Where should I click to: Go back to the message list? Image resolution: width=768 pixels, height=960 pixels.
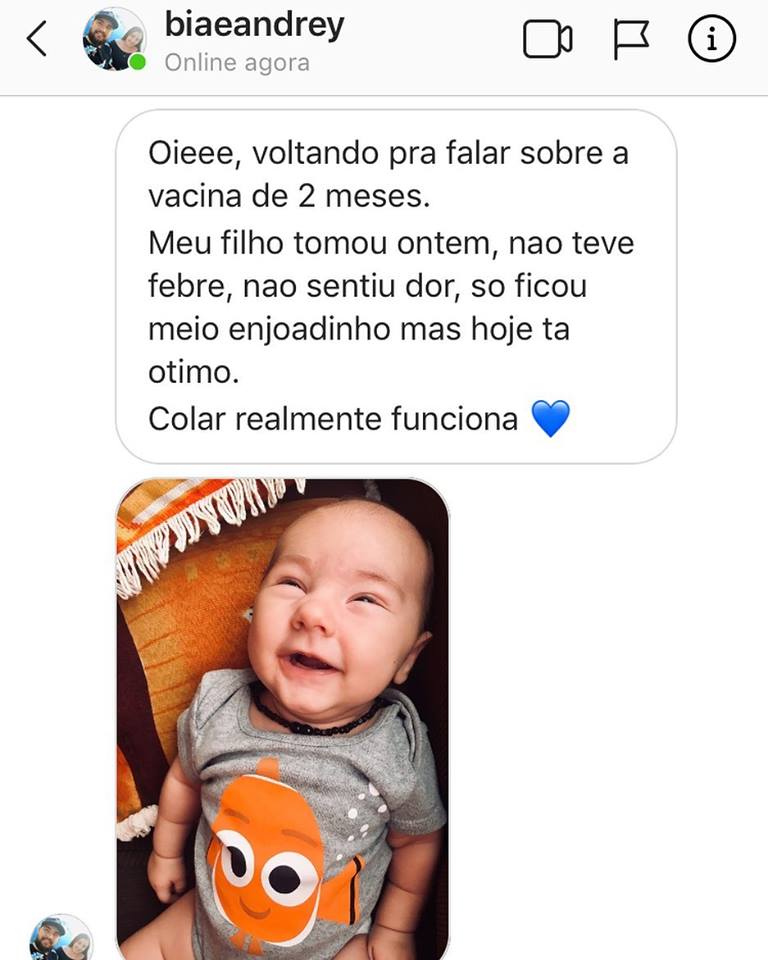pyautogui.click(x=37, y=40)
